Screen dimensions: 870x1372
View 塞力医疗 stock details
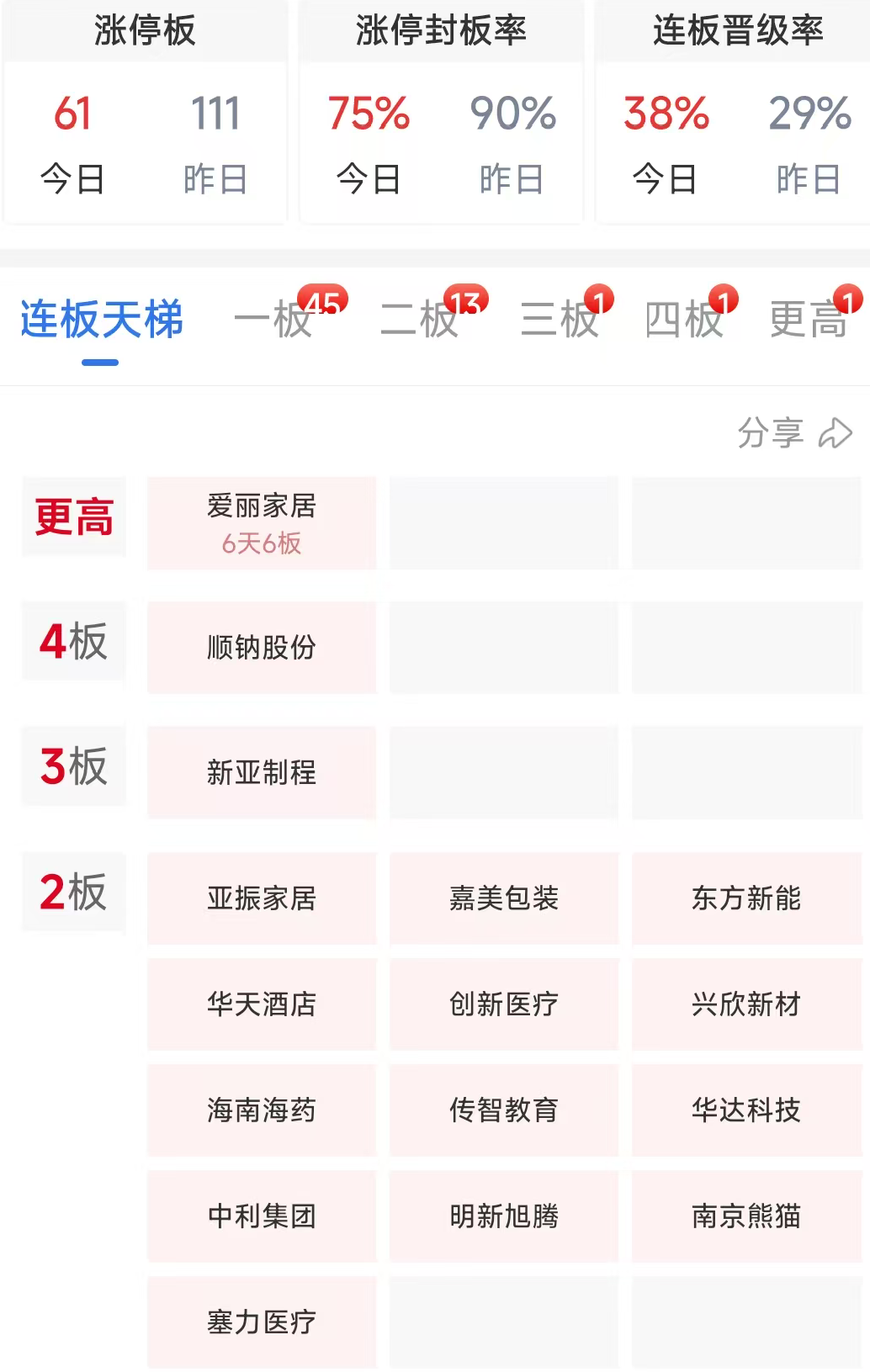tap(262, 1322)
